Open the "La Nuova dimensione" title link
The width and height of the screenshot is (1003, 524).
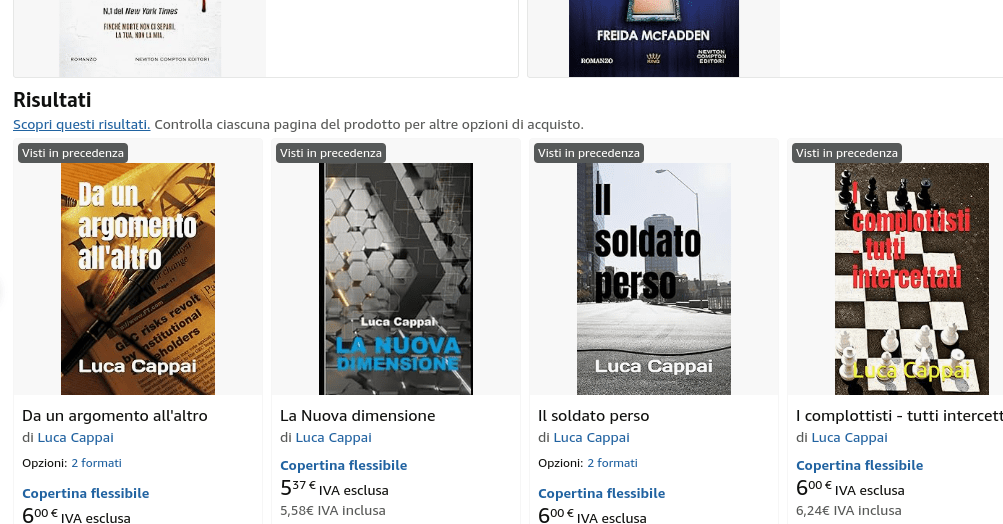point(358,416)
